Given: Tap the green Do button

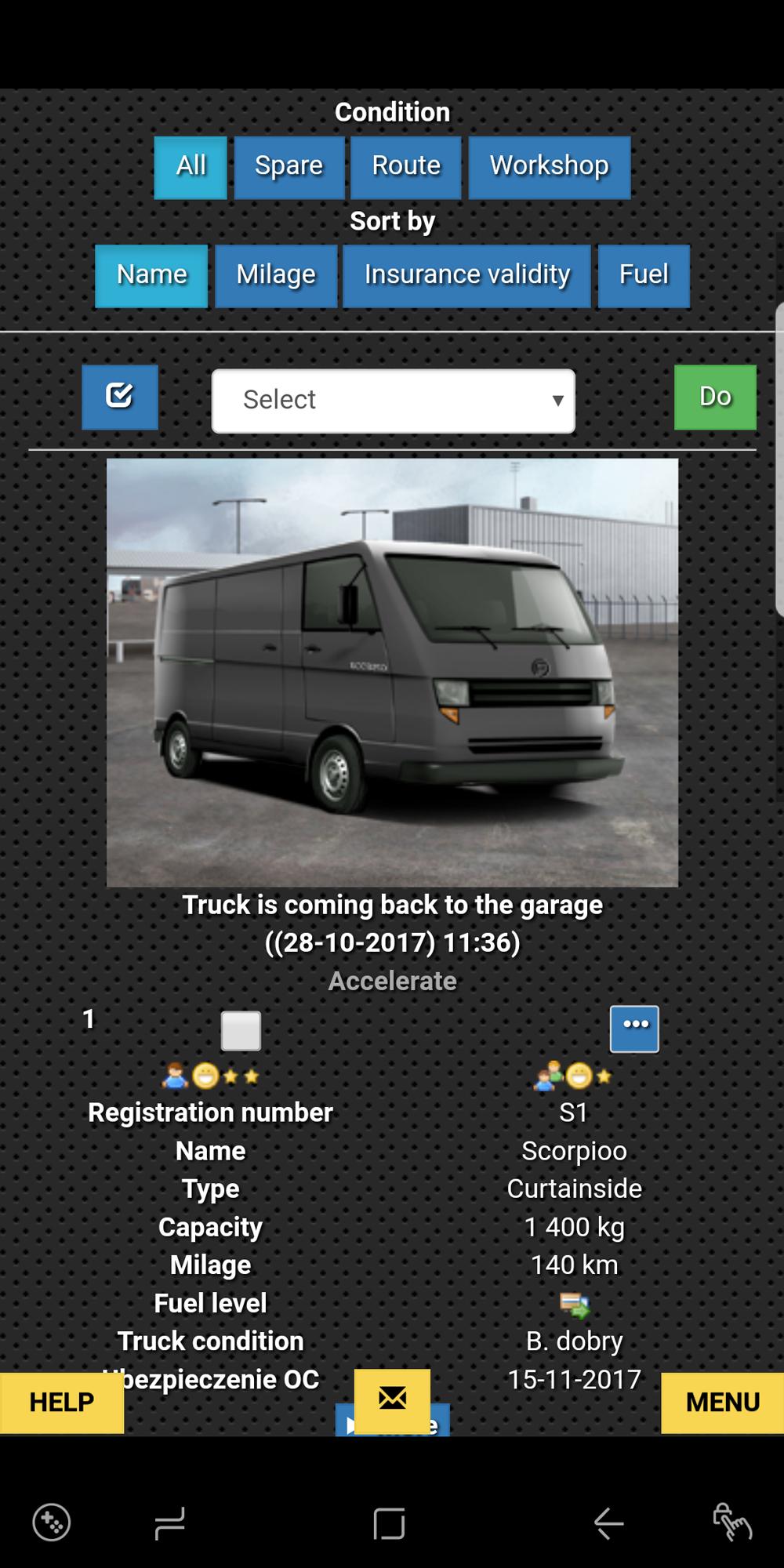Looking at the screenshot, I should (715, 397).
